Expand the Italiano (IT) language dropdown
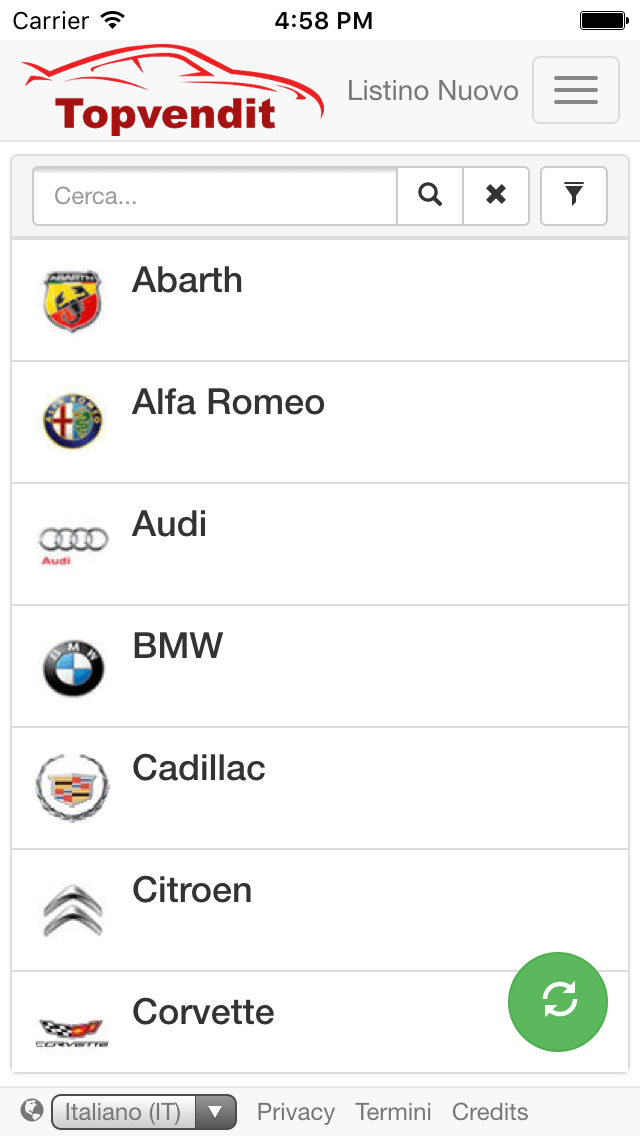The image size is (640, 1136). coord(144,1111)
